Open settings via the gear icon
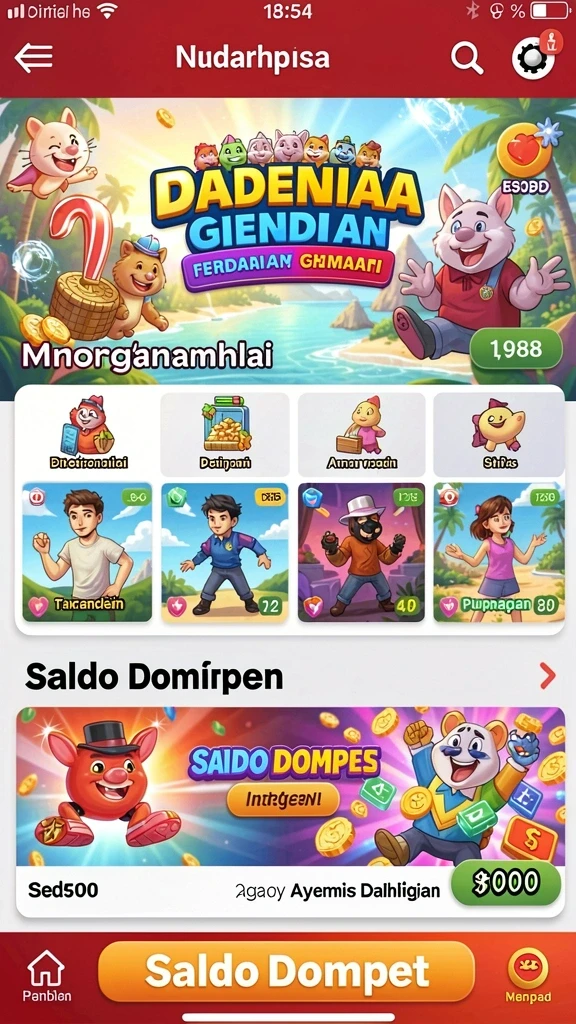The width and height of the screenshot is (576, 1024). [533, 59]
